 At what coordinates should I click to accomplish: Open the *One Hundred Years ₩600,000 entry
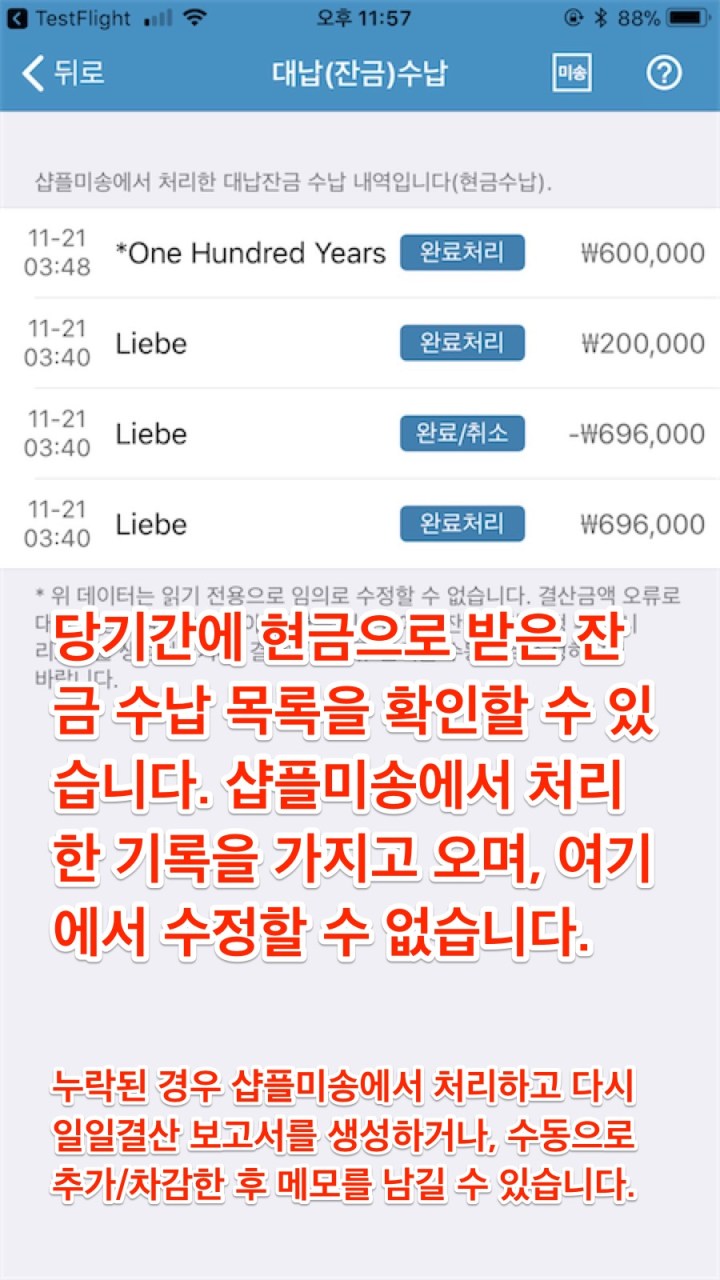[360, 253]
